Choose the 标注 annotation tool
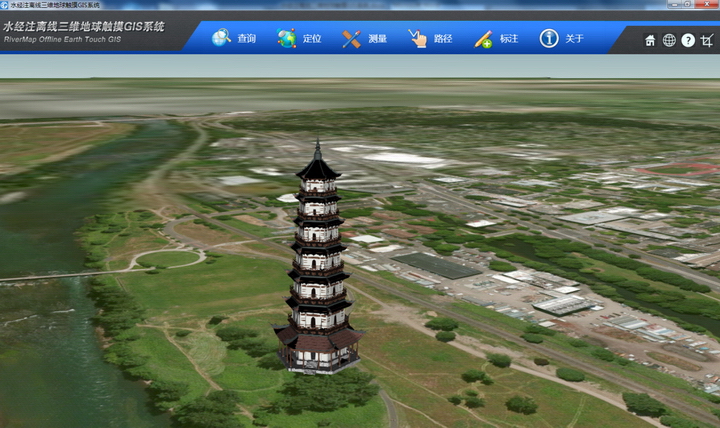 pos(496,39)
